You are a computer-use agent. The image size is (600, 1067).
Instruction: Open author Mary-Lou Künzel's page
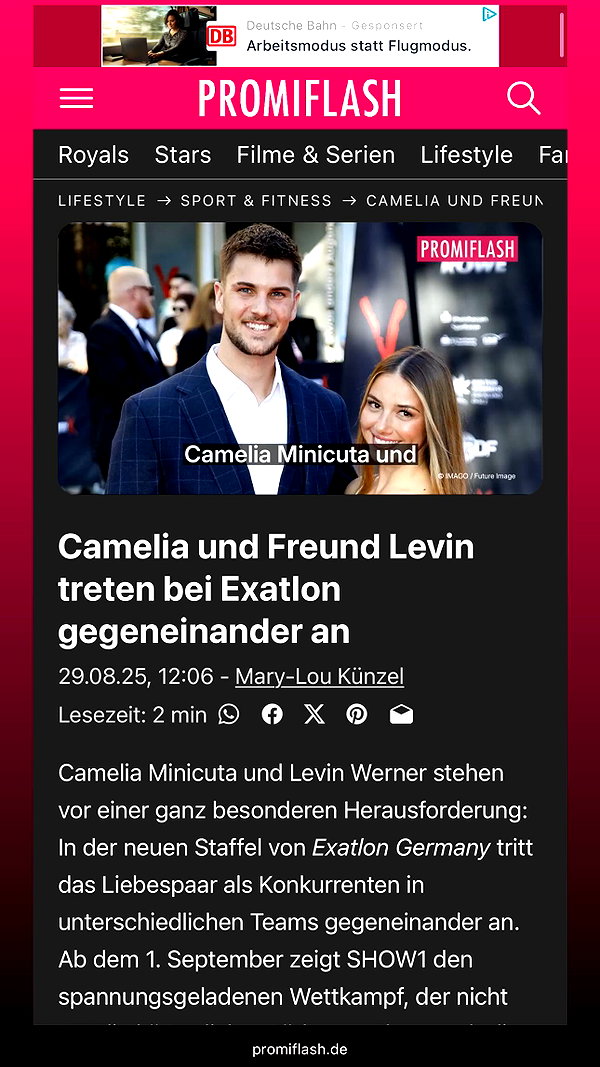tap(320, 676)
